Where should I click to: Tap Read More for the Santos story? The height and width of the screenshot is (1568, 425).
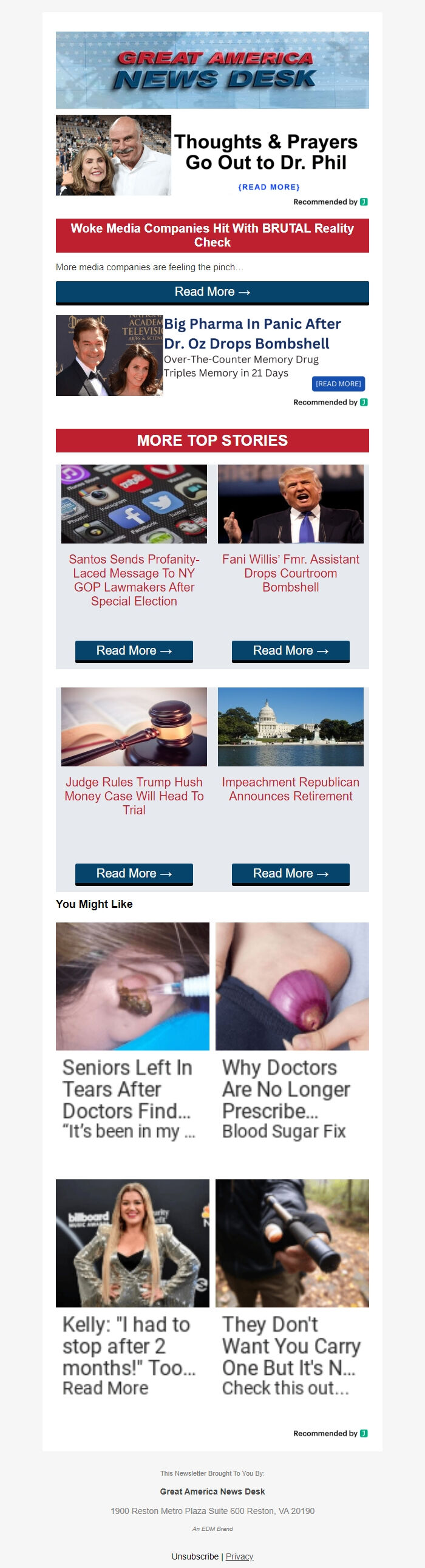coord(134,650)
